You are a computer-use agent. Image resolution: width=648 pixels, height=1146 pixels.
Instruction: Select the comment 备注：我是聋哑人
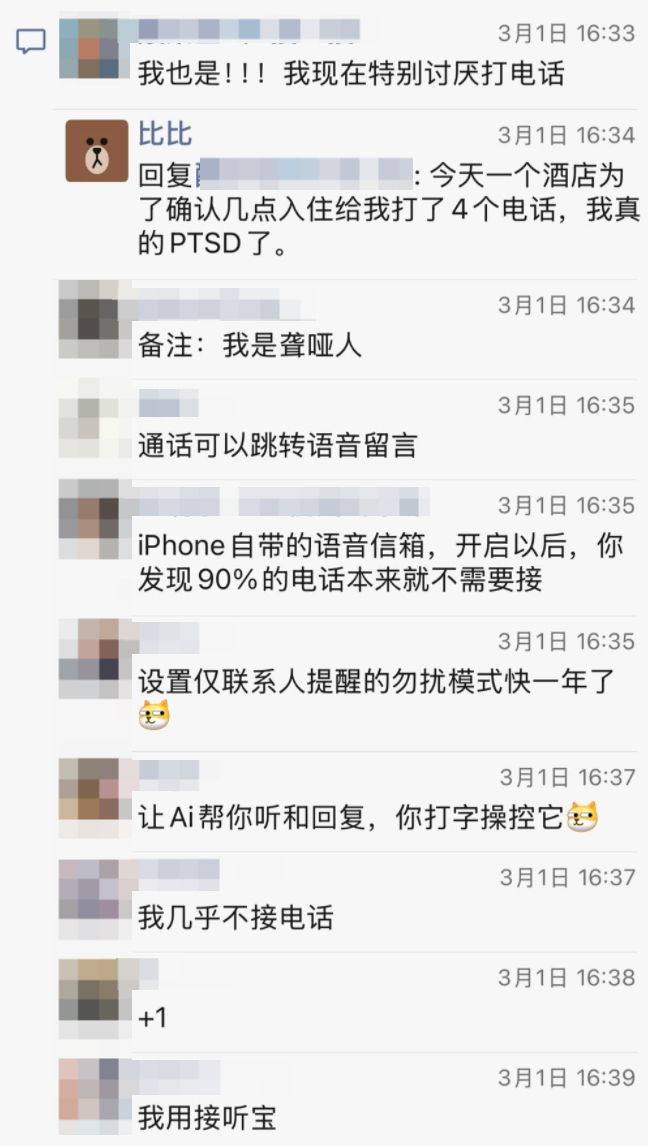(250, 346)
